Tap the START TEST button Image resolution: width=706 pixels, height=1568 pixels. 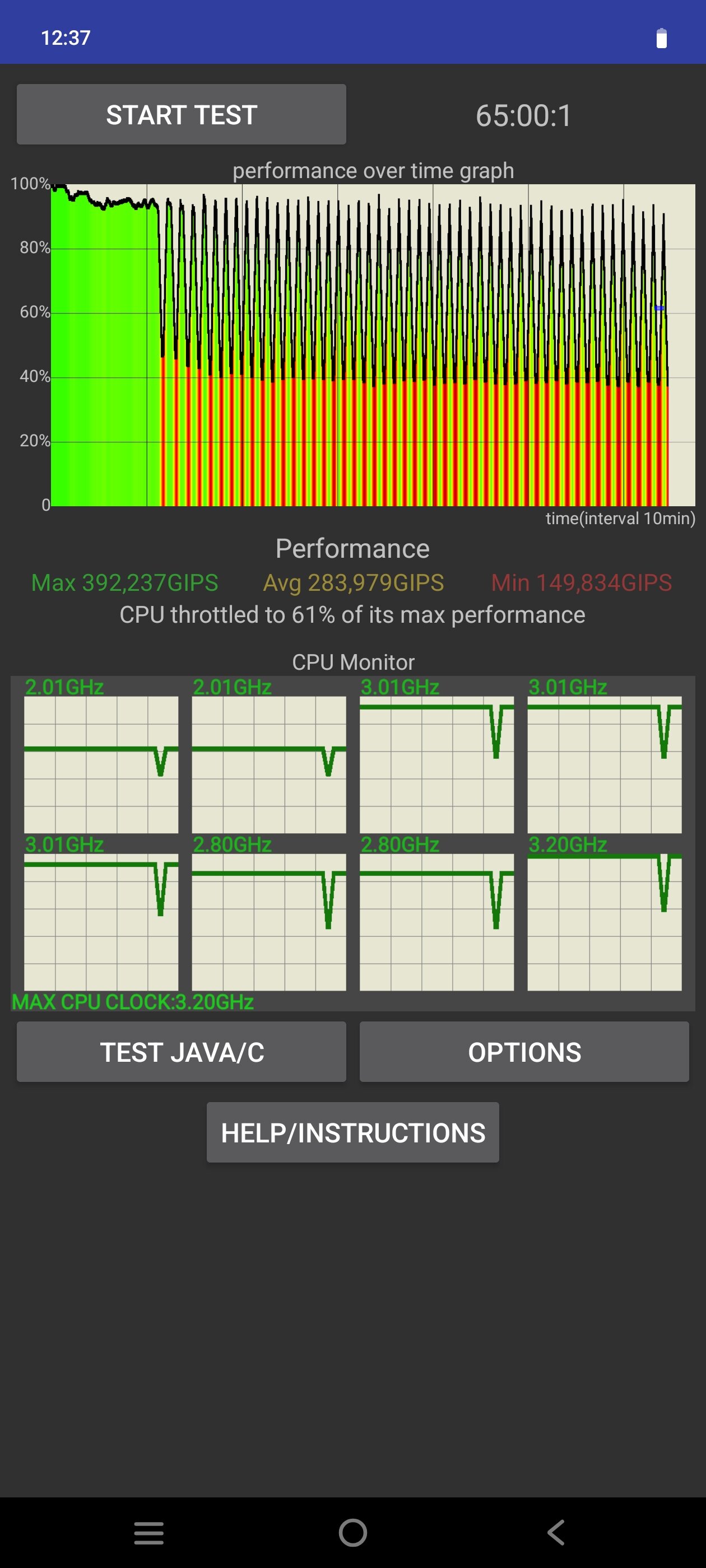click(182, 114)
